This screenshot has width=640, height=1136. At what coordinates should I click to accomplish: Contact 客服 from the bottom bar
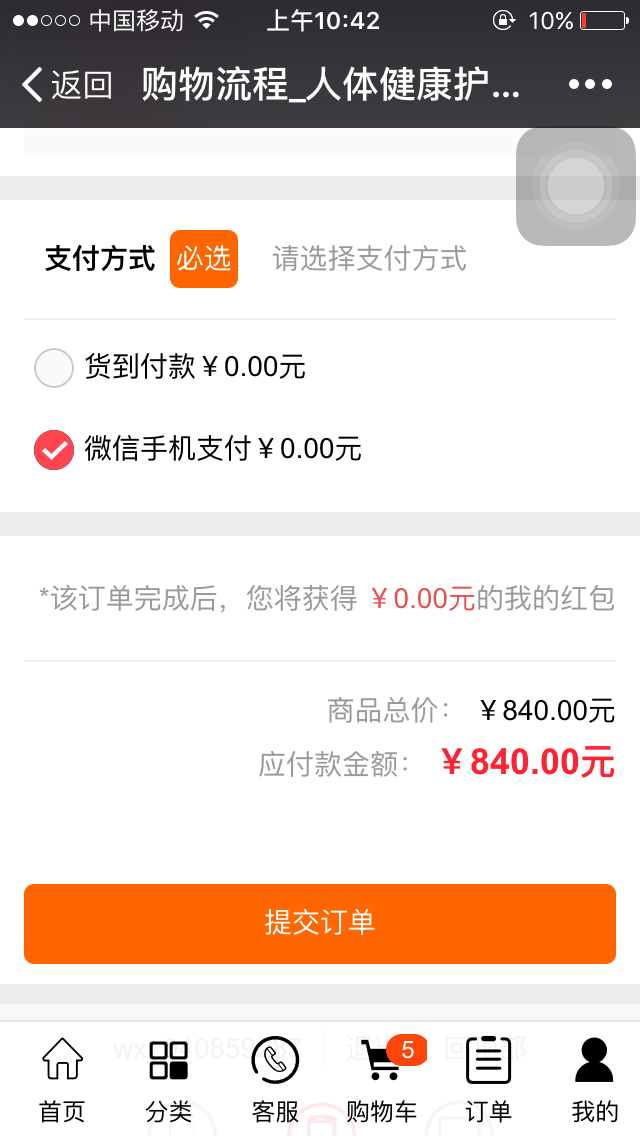(x=275, y=1078)
